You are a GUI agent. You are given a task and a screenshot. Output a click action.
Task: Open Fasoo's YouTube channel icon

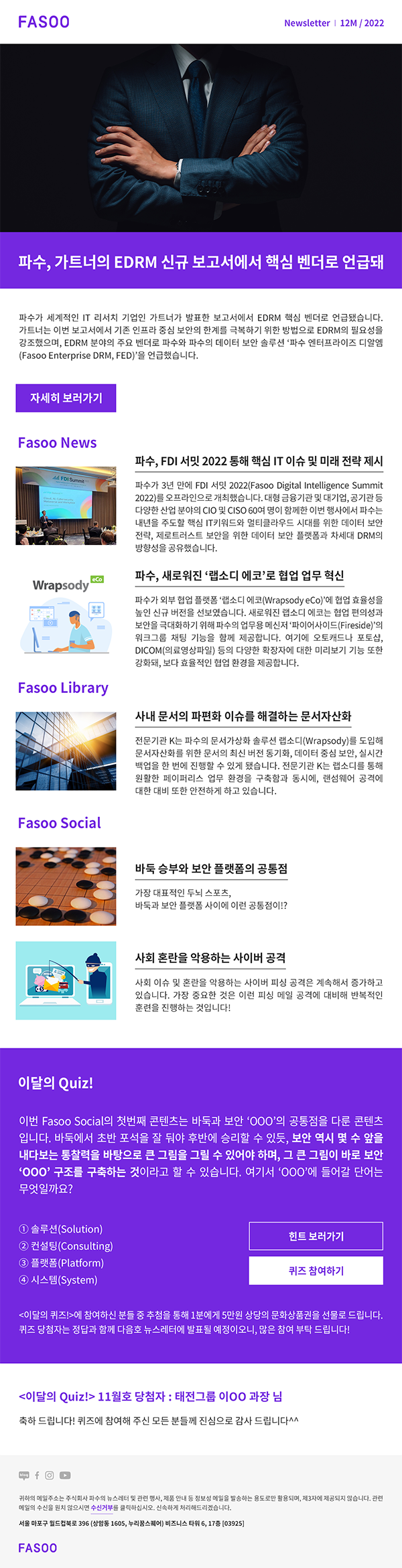[x=65, y=1476]
